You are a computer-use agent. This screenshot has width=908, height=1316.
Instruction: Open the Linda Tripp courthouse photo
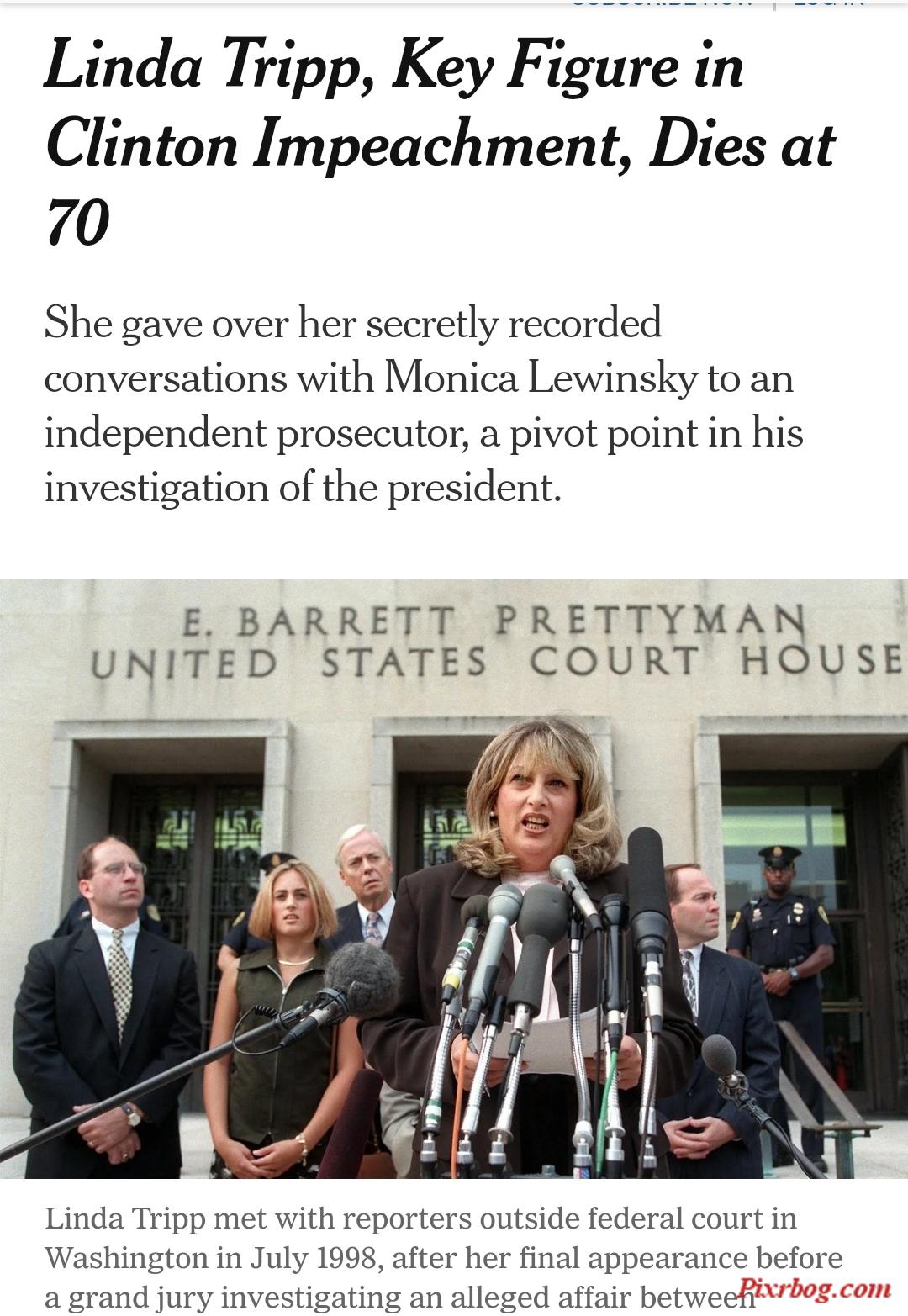454,877
